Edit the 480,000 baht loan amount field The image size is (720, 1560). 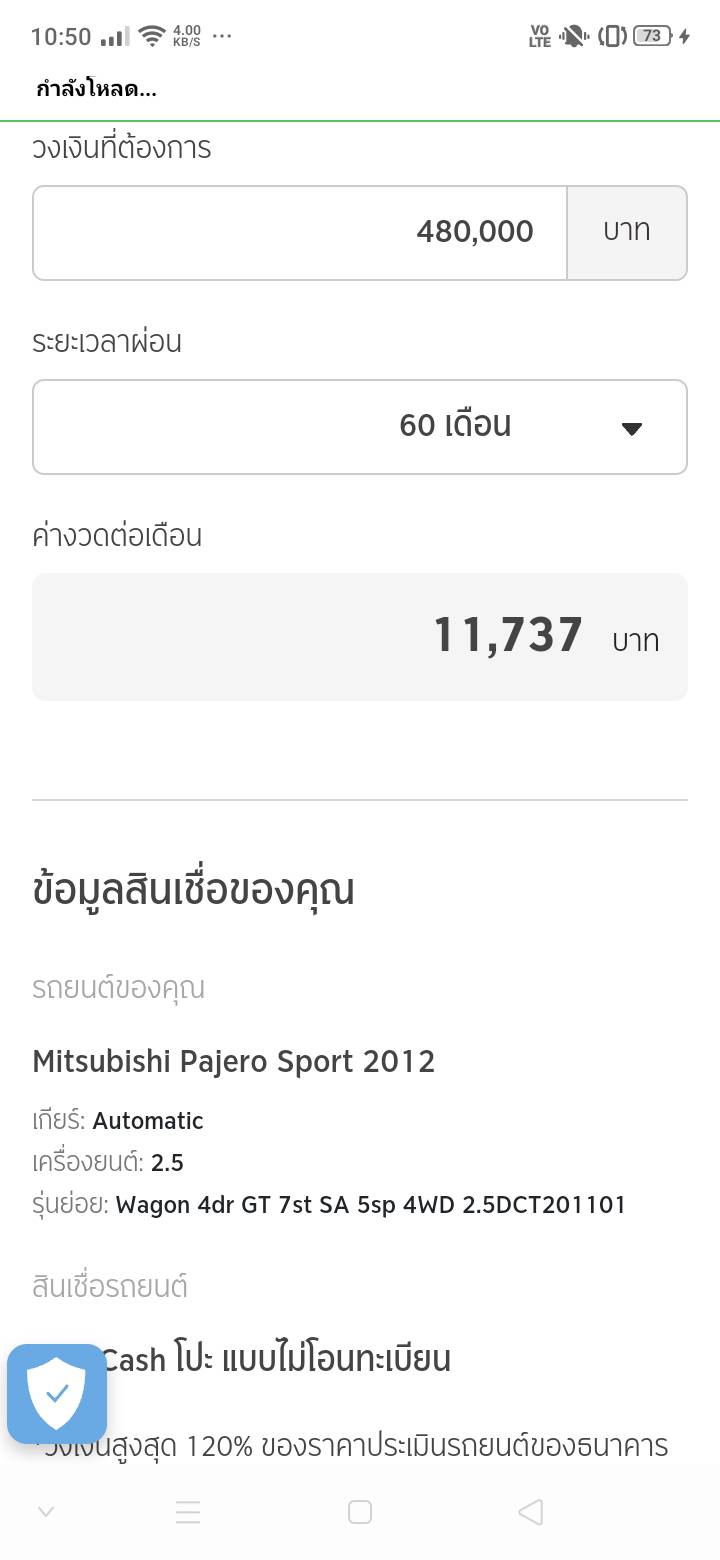[300, 232]
